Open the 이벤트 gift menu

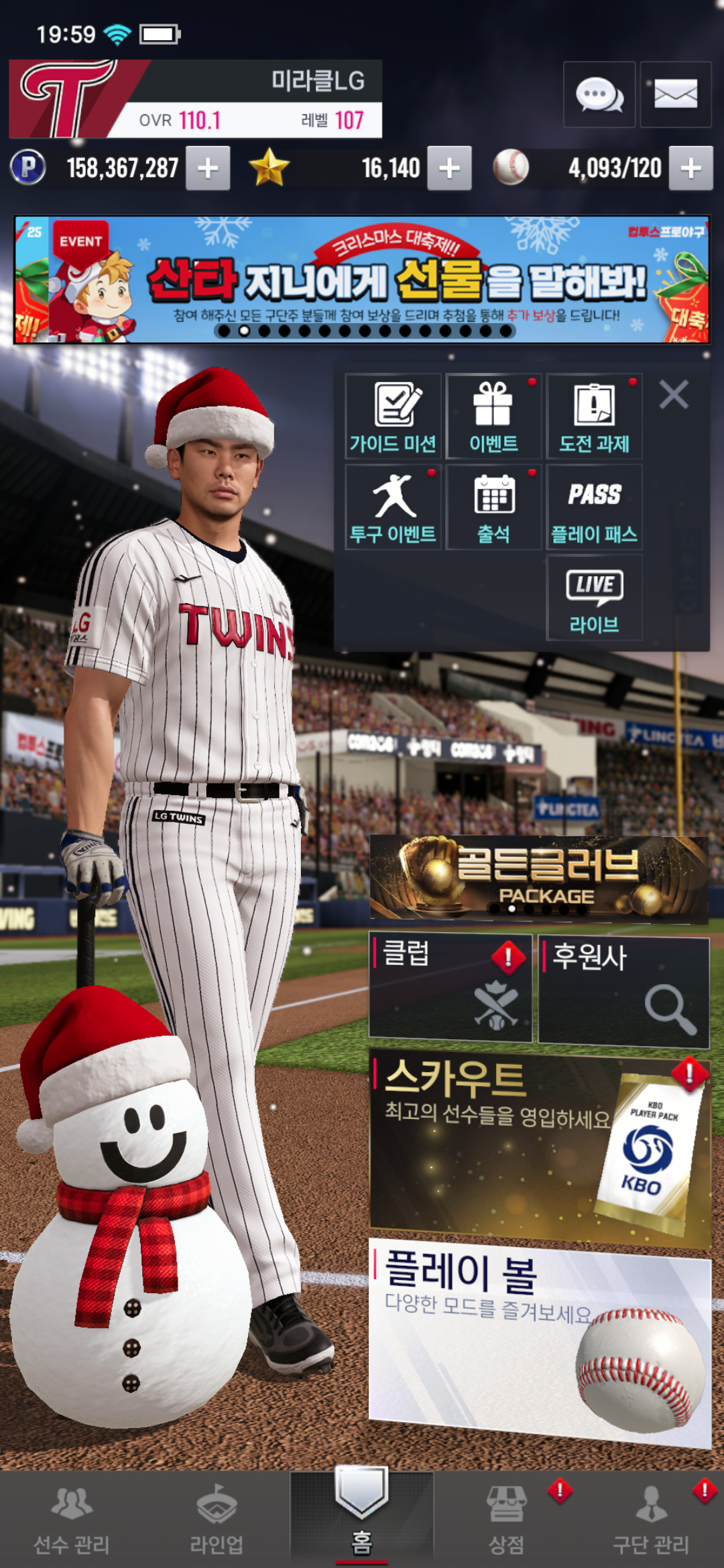point(493,416)
